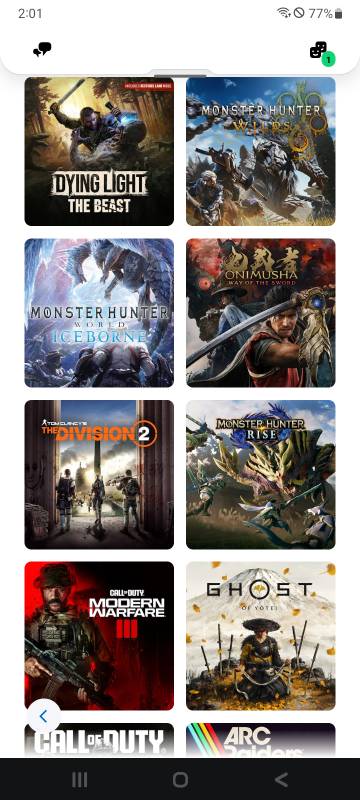Image resolution: width=360 pixels, height=800 pixels.
Task: Select Monster Hunter Rise cover
Action: click(261, 474)
